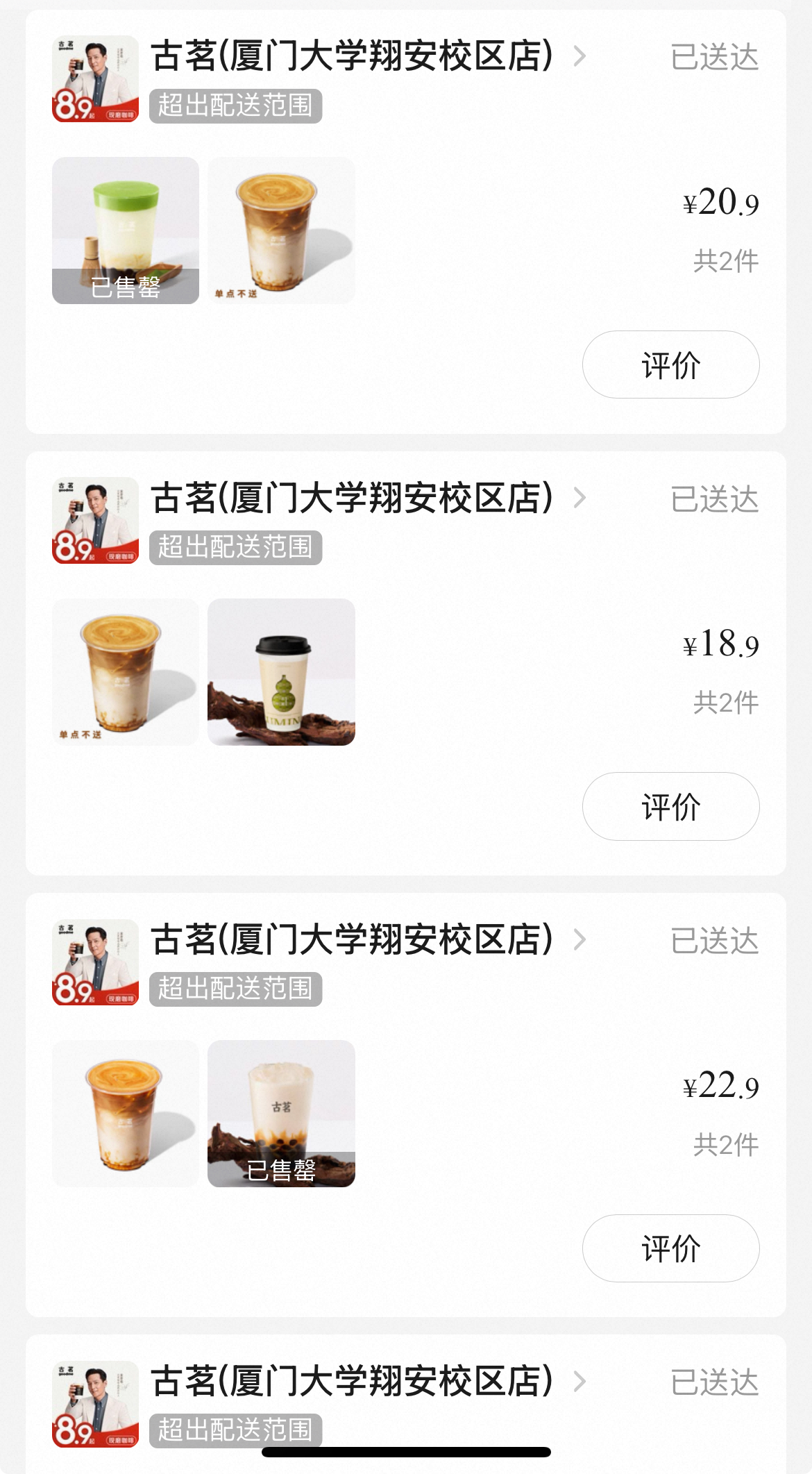The image size is (812, 1474).
Task: Tap 评价 on the ¥20.9 order
Action: tap(670, 365)
